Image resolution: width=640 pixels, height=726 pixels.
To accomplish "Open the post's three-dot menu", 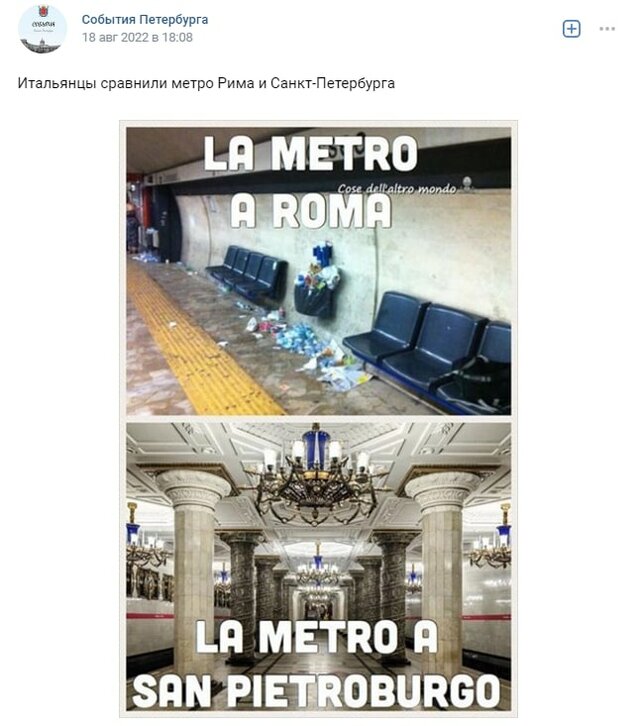I will (607, 29).
